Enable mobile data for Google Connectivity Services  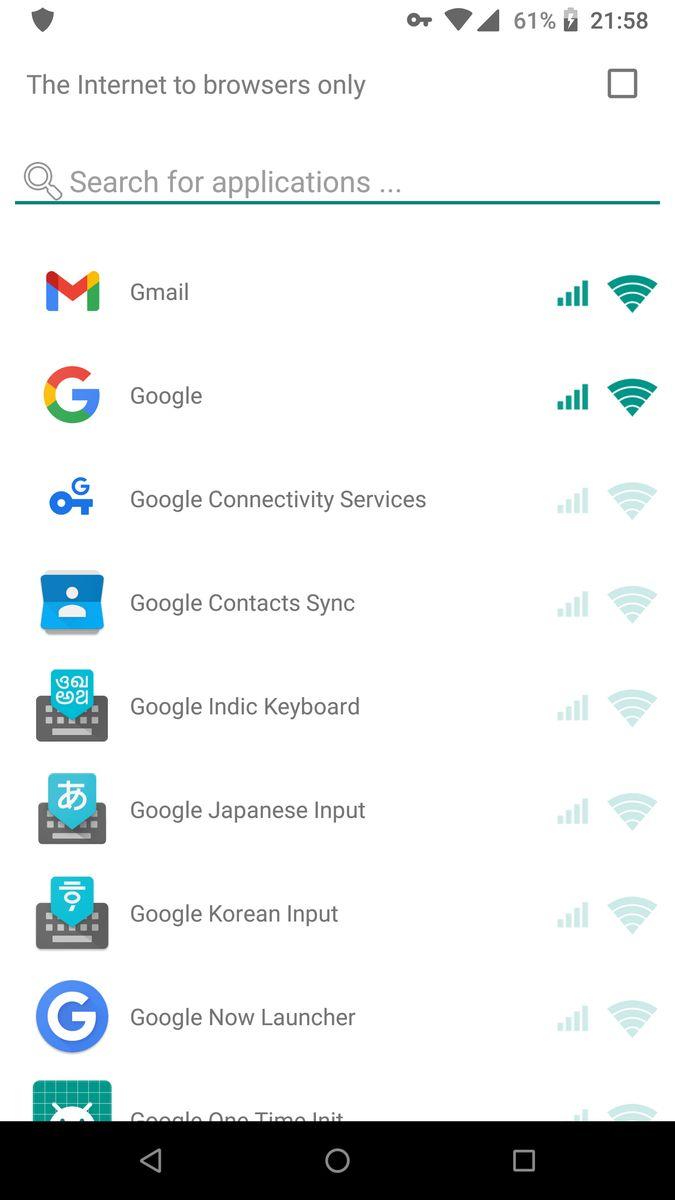pyautogui.click(x=573, y=500)
